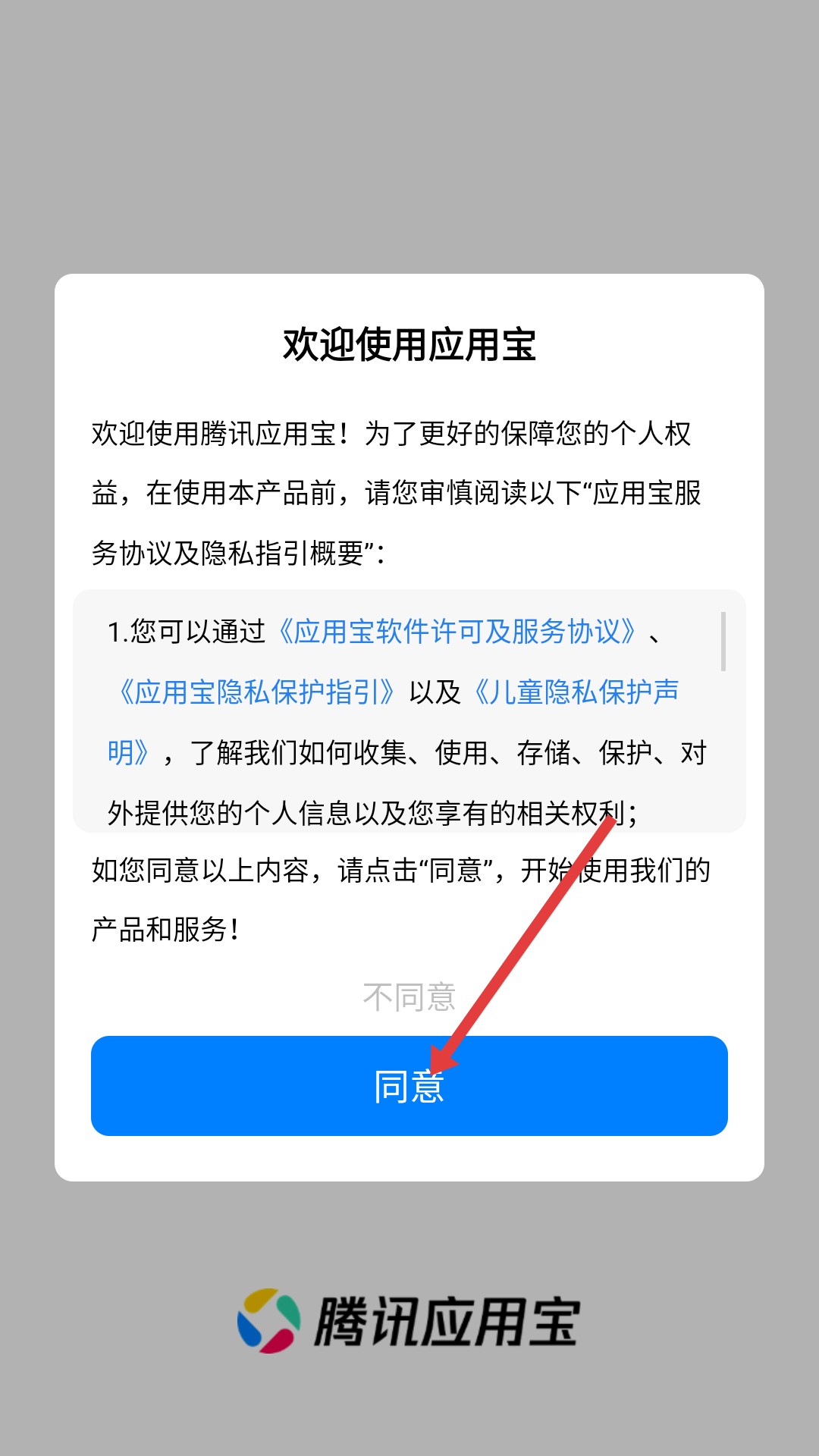Decline by tapping 不同意
This screenshot has width=819, height=1456.
click(x=409, y=996)
